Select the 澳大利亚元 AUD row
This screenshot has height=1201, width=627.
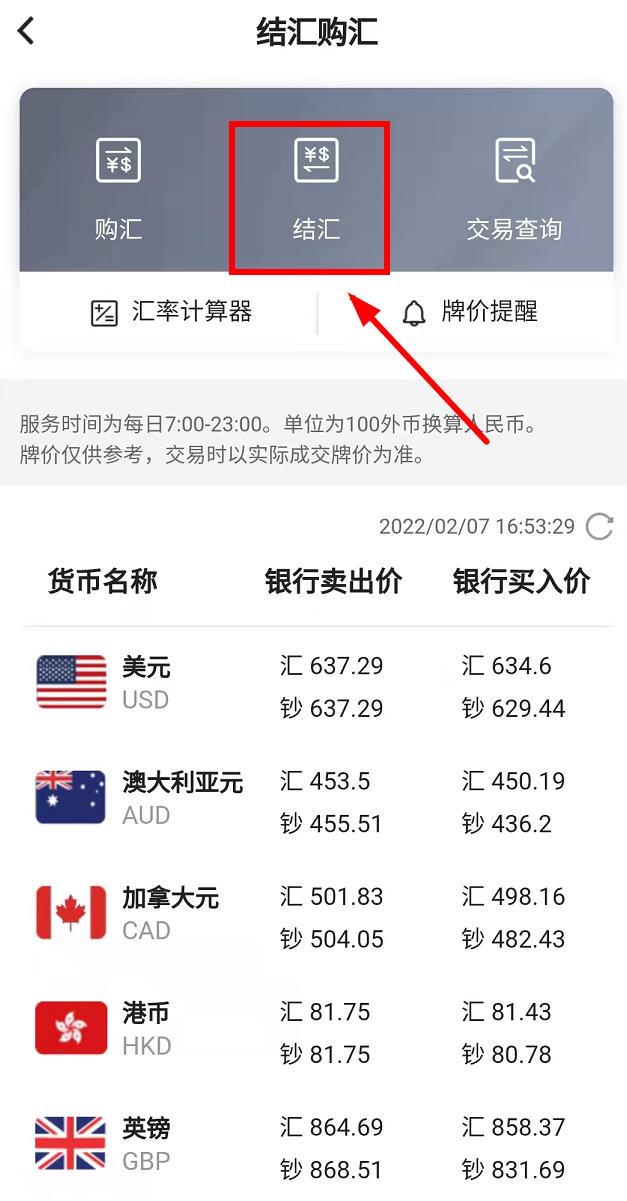(315, 799)
